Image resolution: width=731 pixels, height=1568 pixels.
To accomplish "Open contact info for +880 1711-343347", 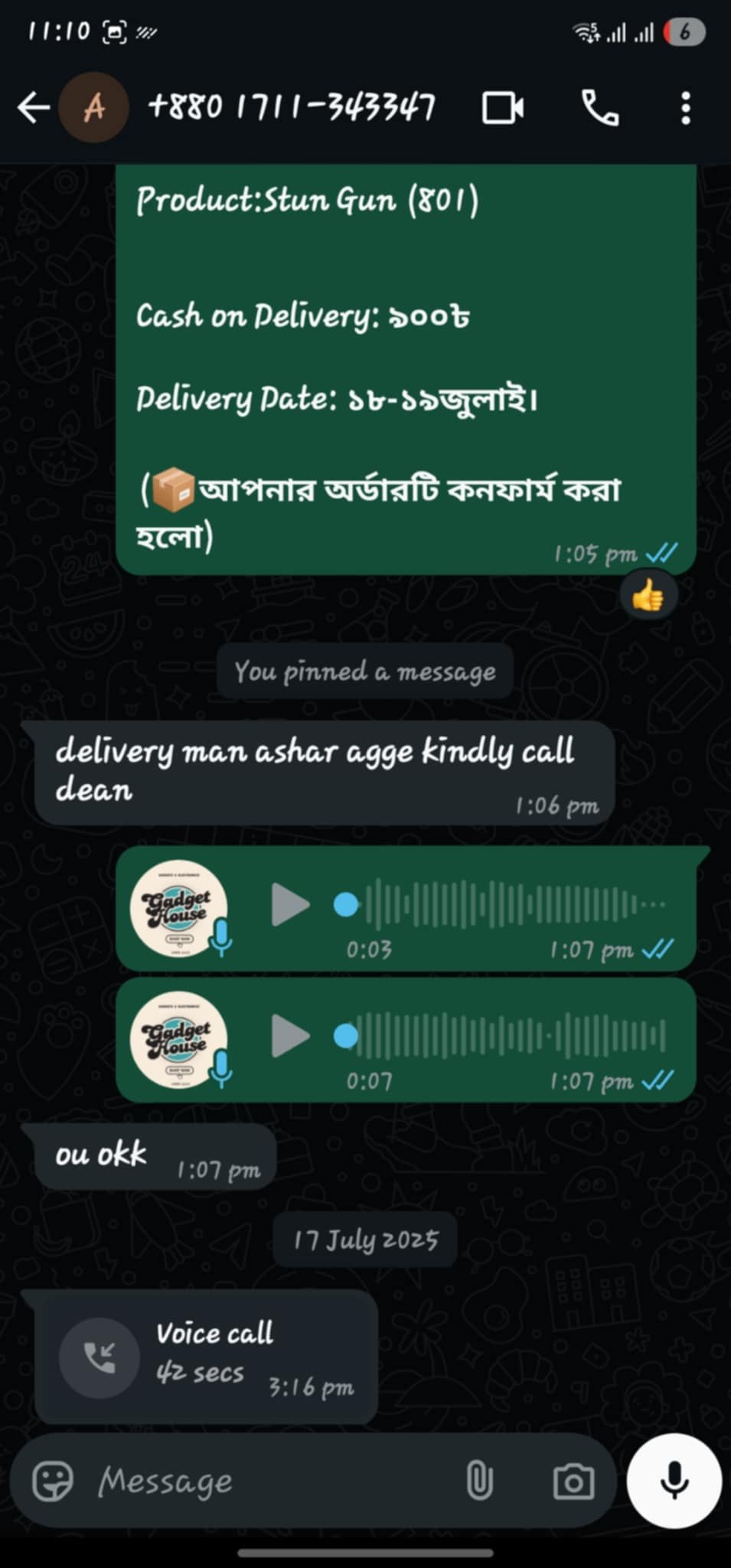I will tap(291, 108).
